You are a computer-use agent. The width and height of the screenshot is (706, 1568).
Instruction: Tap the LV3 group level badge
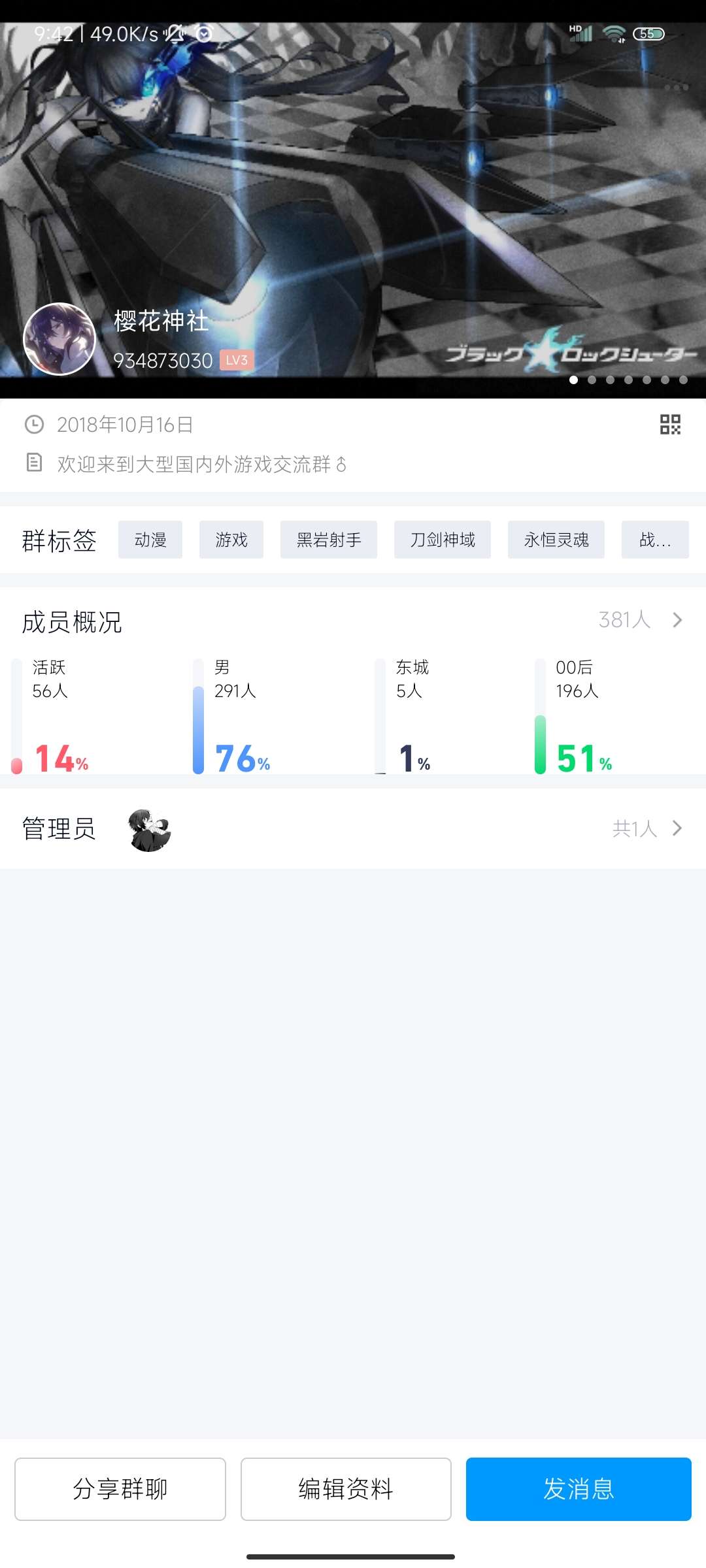(237, 360)
